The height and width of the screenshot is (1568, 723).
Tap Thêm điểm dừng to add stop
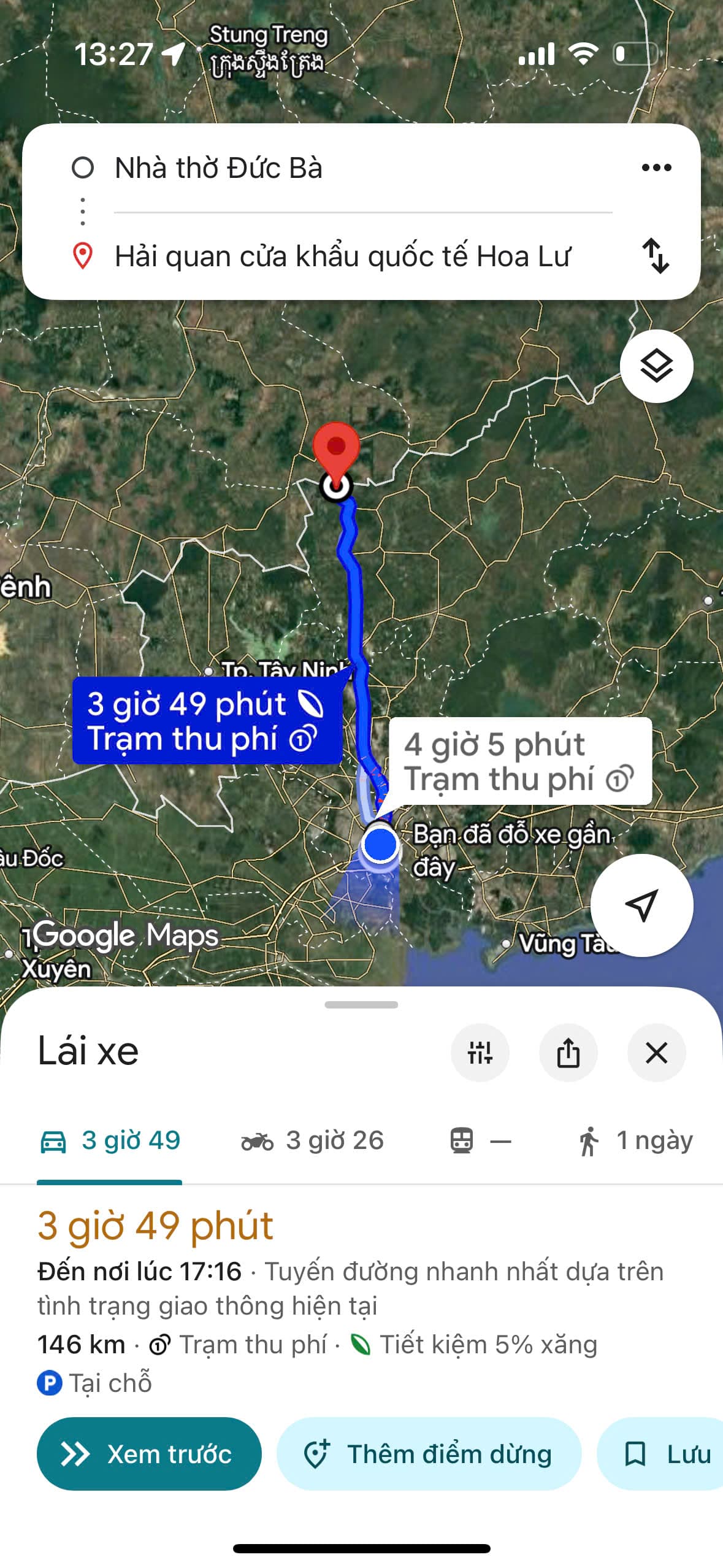(x=429, y=1453)
